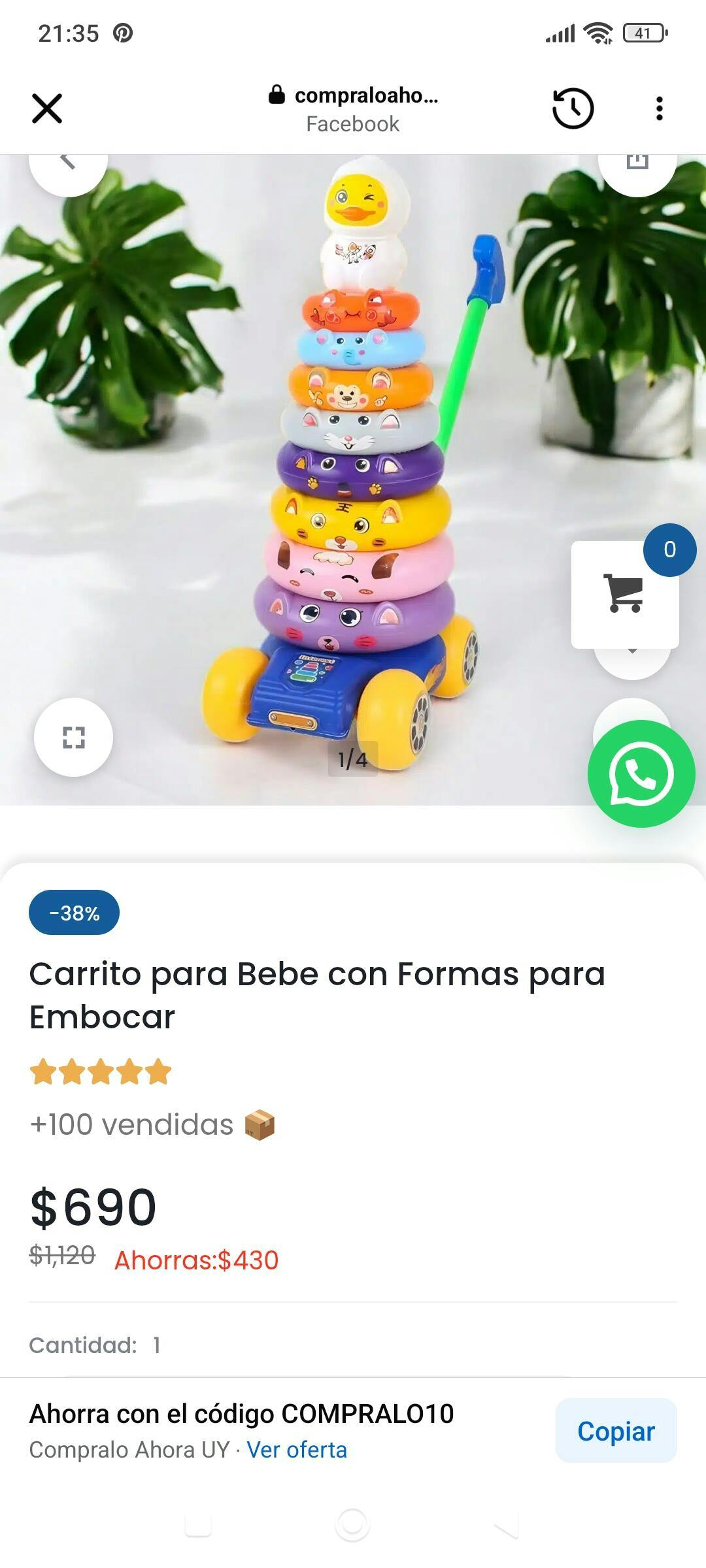Open the shopping cart
This screenshot has height=1568, width=706.
625,594
